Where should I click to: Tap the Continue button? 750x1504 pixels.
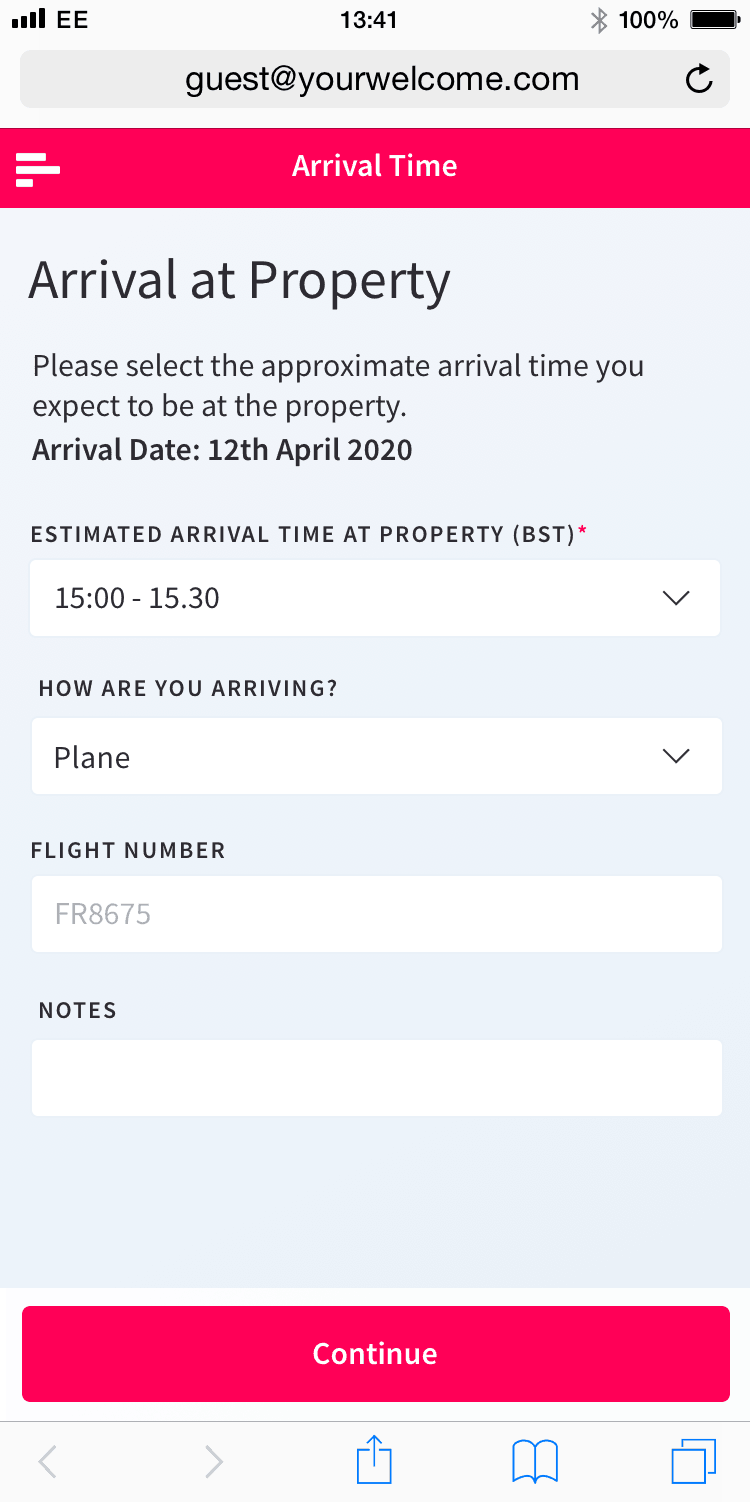376,1354
